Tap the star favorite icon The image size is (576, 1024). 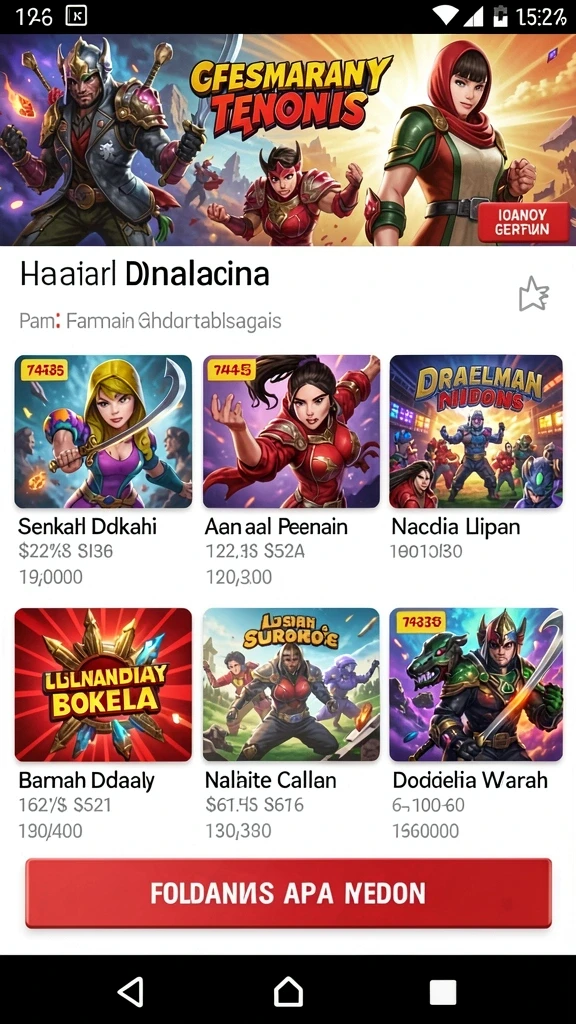coord(534,295)
